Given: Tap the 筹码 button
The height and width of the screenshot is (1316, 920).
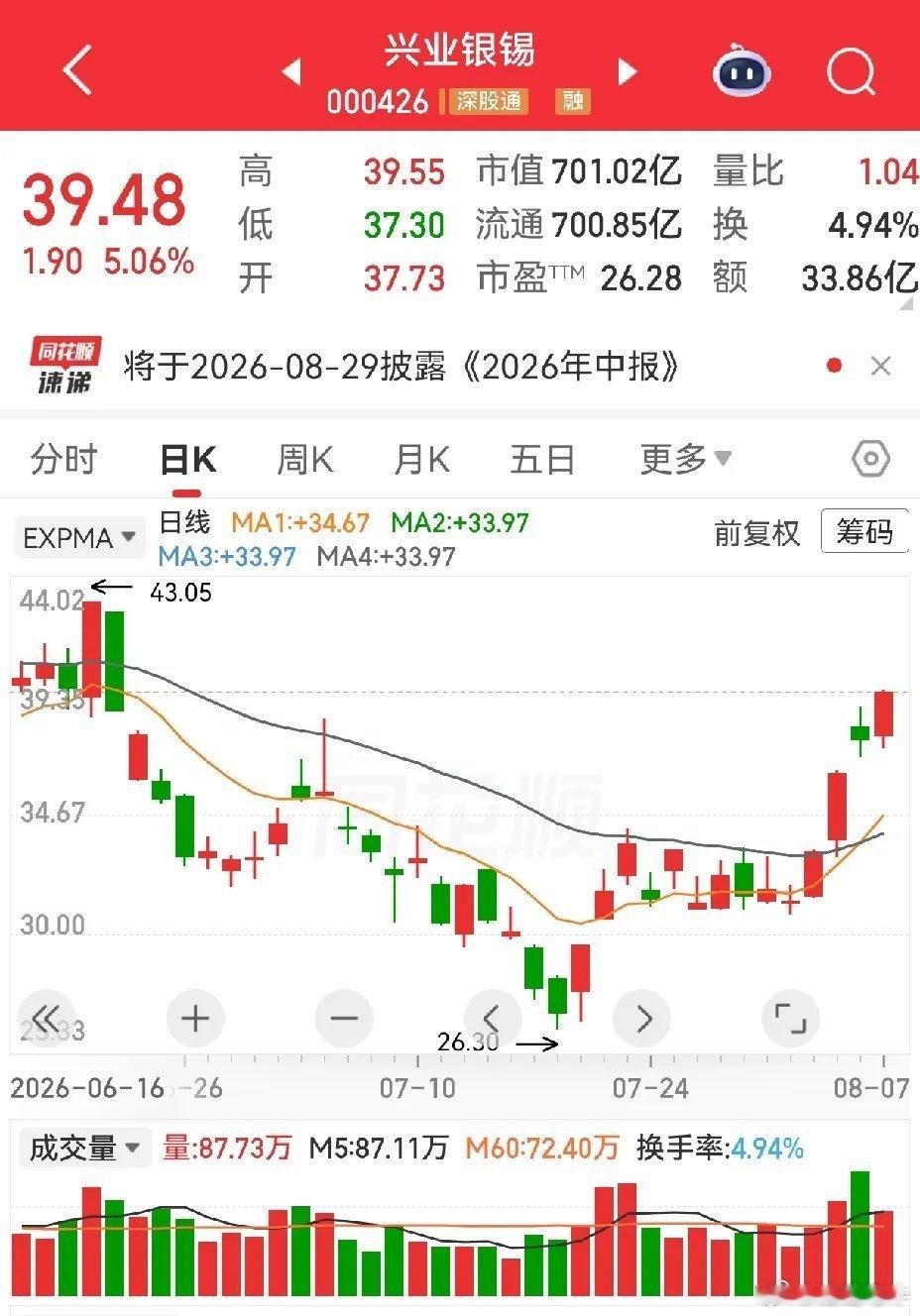Looking at the screenshot, I should 864,532.
